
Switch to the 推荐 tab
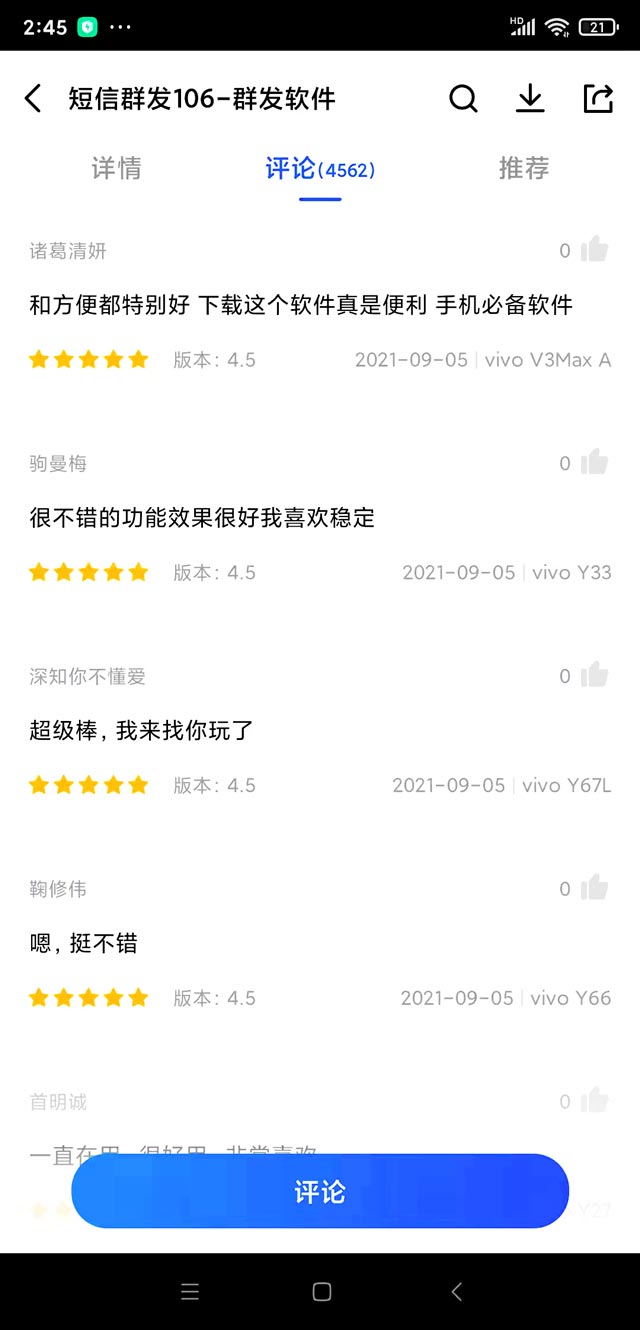524,169
